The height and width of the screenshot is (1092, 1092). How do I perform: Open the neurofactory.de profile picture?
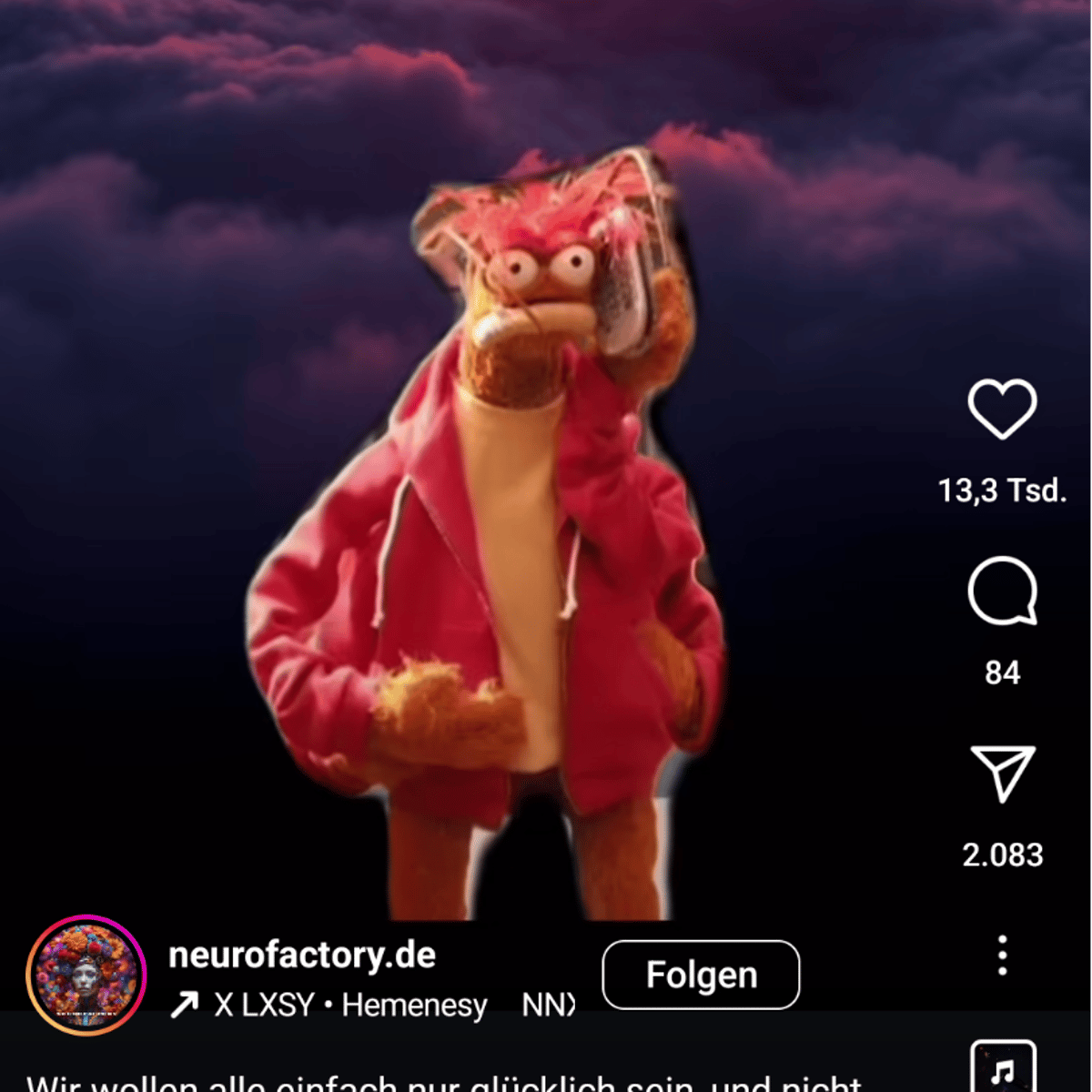[86, 976]
